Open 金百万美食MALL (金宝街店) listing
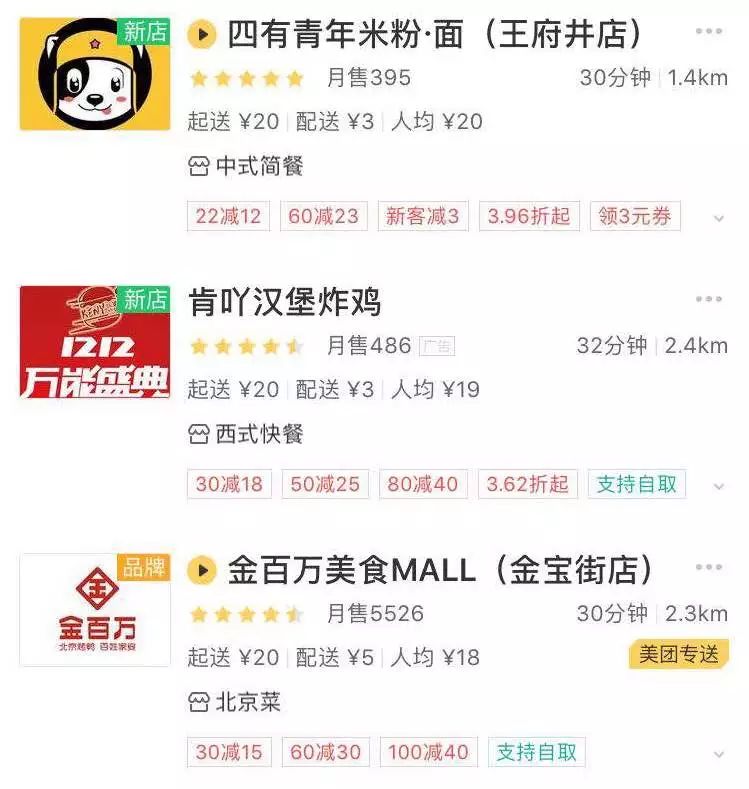This screenshot has width=749, height=789. (440, 571)
